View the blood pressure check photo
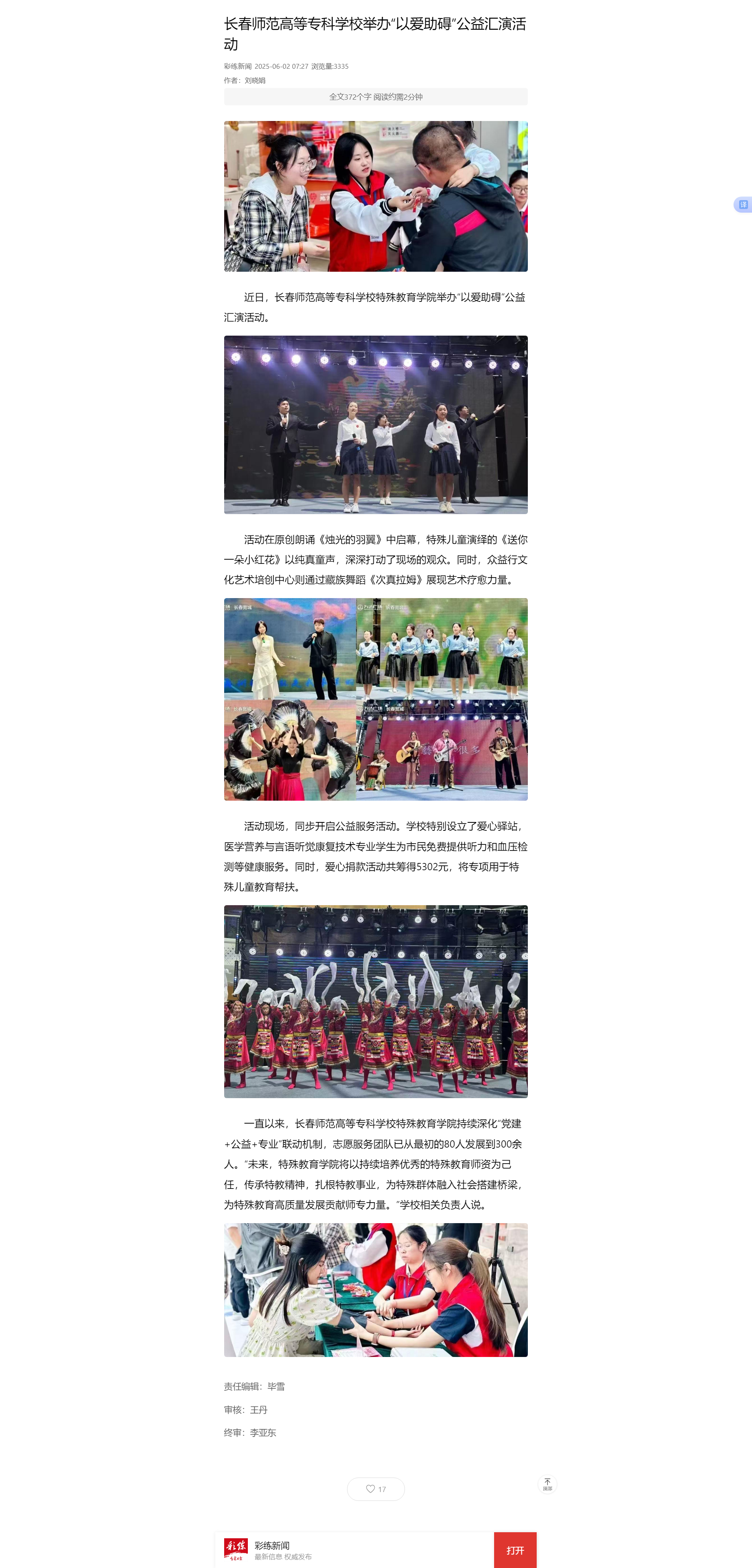This screenshot has height=1568, width=752. [375, 1290]
